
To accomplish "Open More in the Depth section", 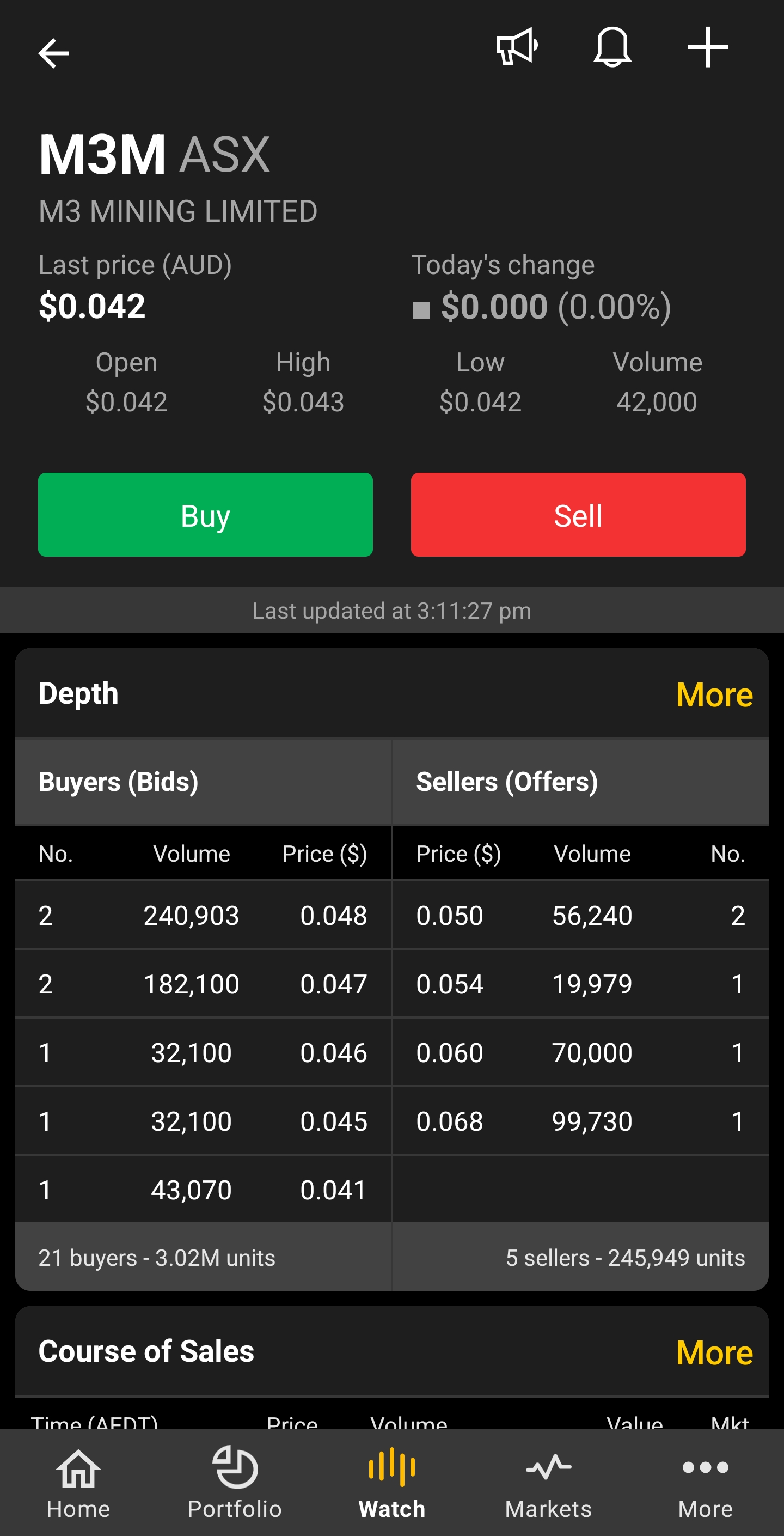I will click(714, 694).
